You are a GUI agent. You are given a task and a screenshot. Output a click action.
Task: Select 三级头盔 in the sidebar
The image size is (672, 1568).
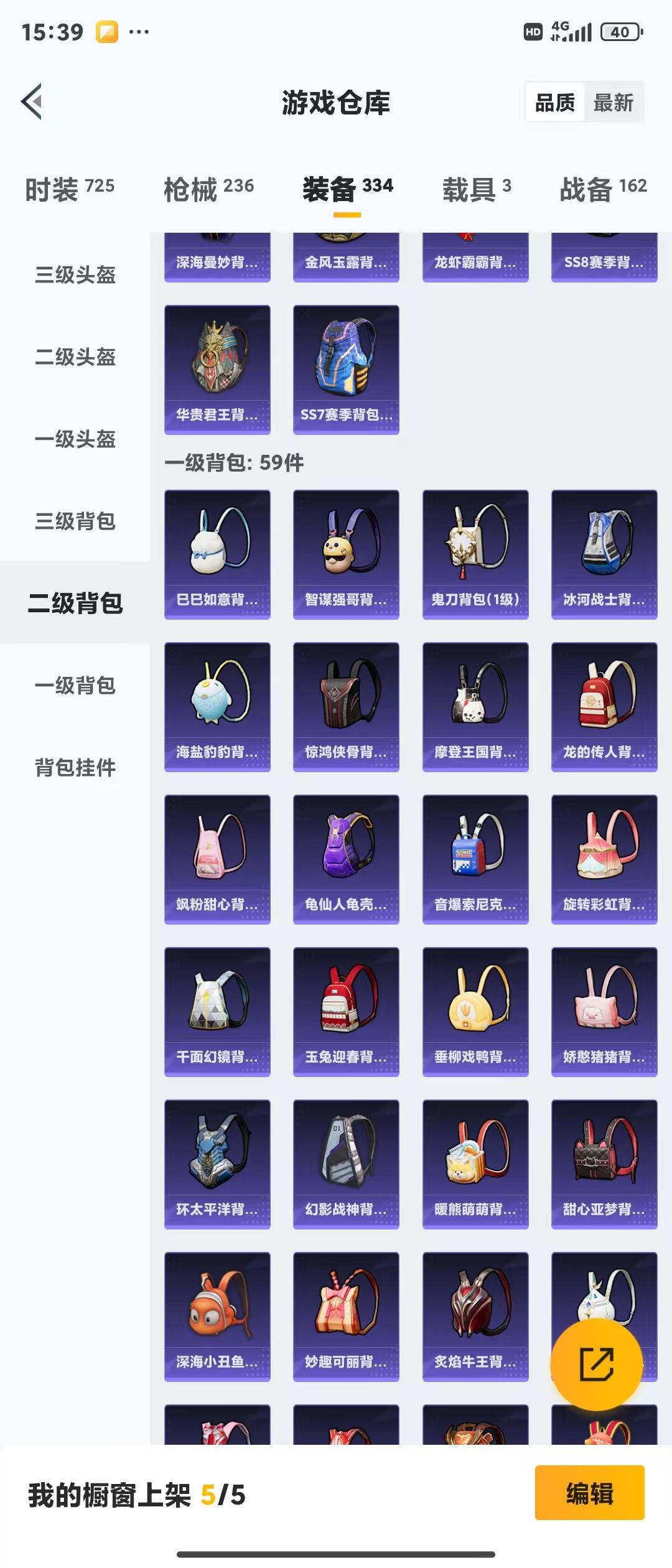coord(75,276)
